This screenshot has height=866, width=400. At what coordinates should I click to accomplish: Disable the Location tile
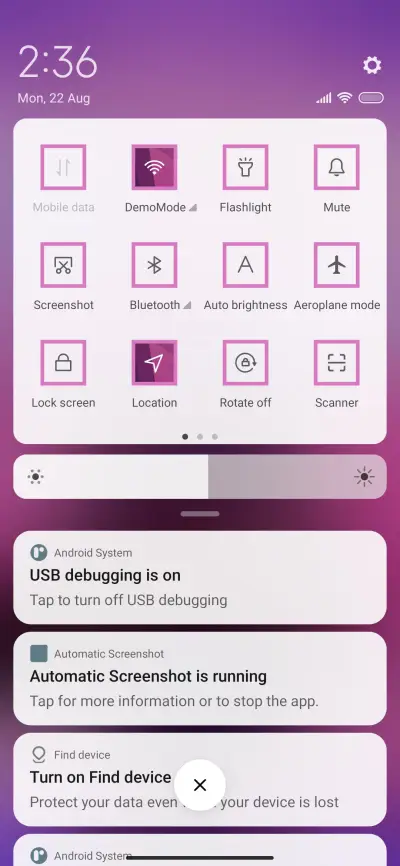[154, 362]
